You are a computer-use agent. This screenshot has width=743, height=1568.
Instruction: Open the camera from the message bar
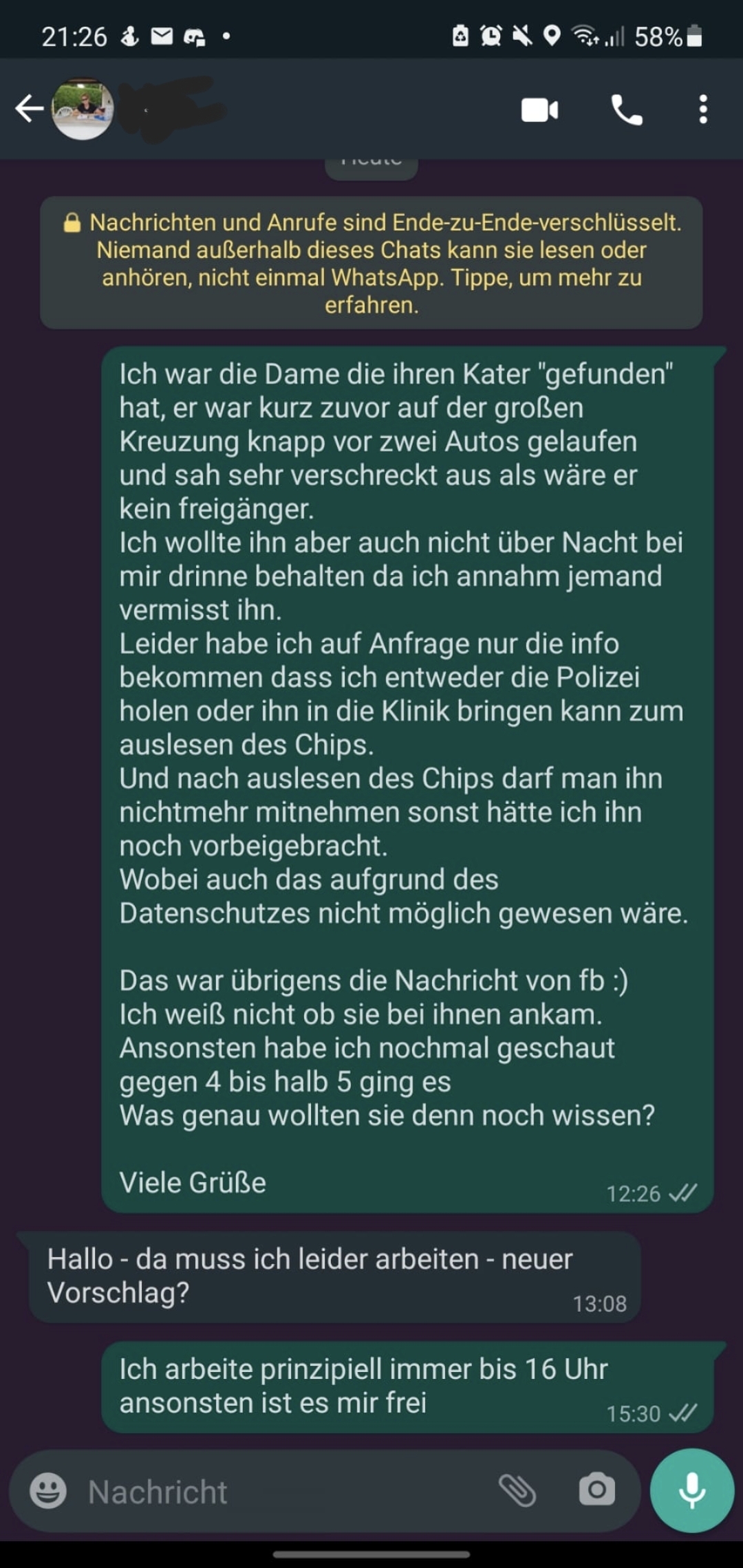tap(596, 1490)
